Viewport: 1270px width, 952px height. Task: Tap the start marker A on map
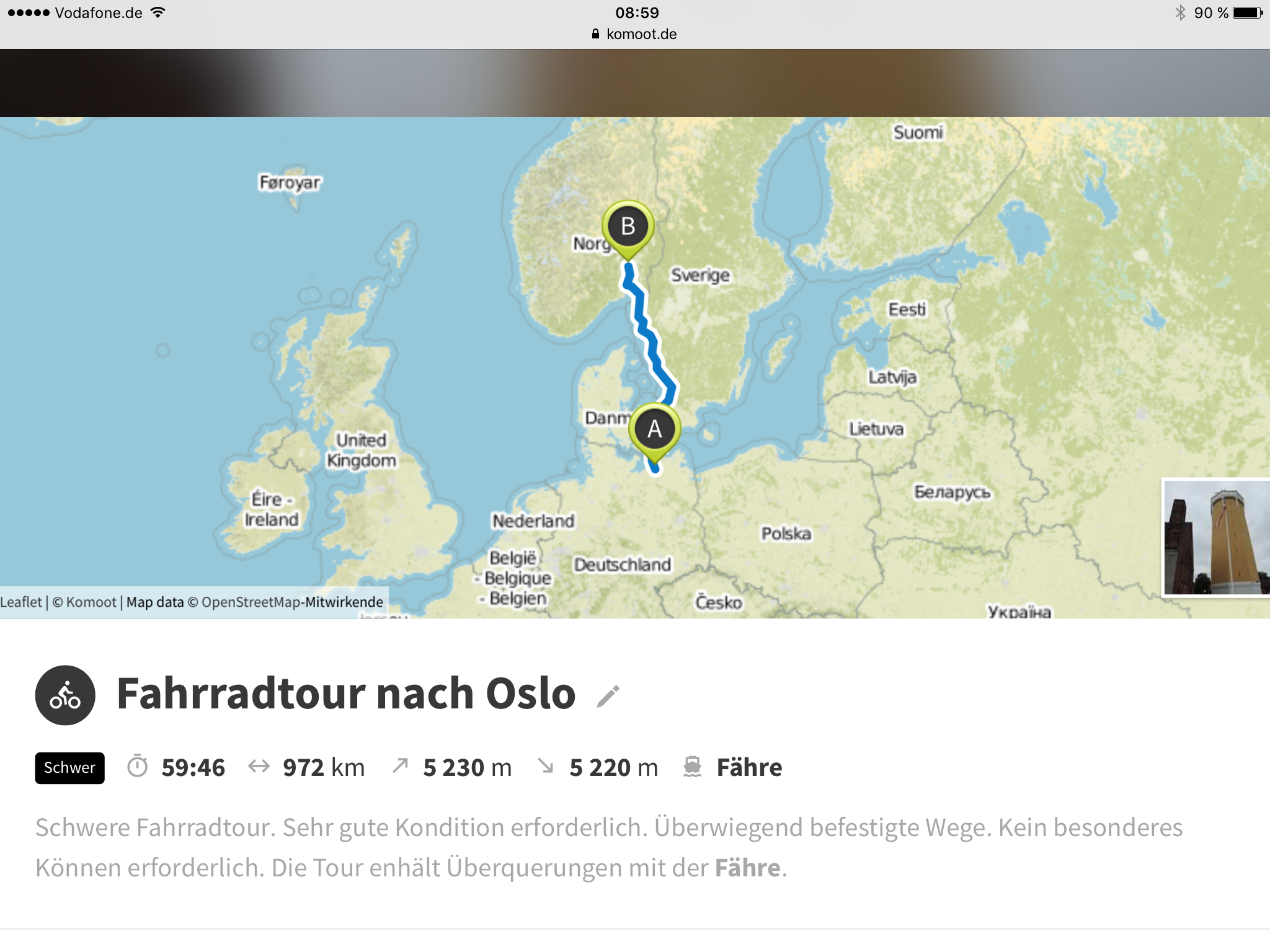(655, 430)
